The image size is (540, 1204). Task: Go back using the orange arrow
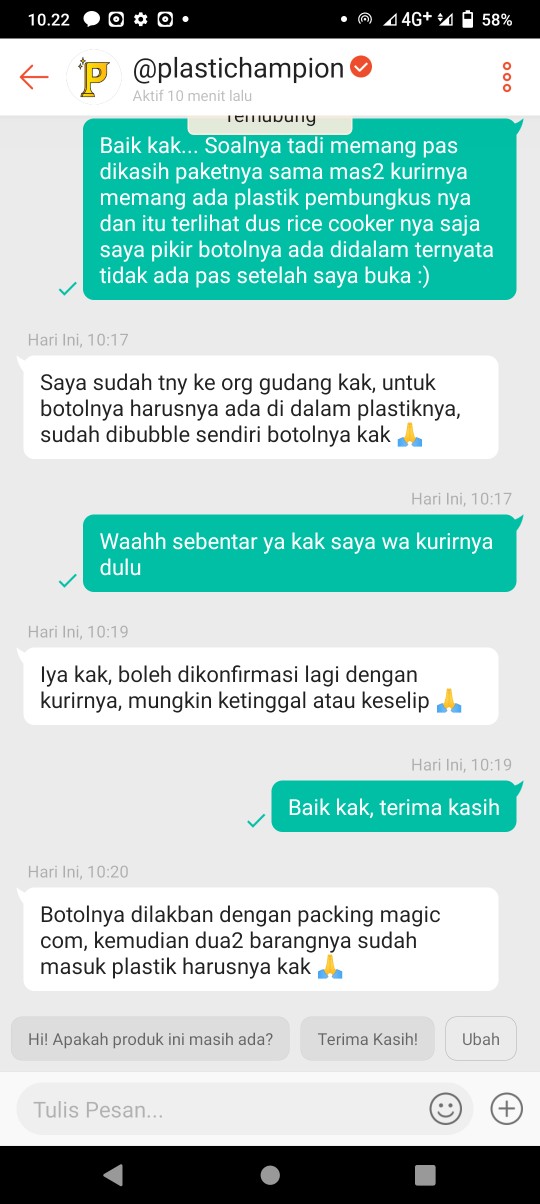pyautogui.click(x=34, y=77)
